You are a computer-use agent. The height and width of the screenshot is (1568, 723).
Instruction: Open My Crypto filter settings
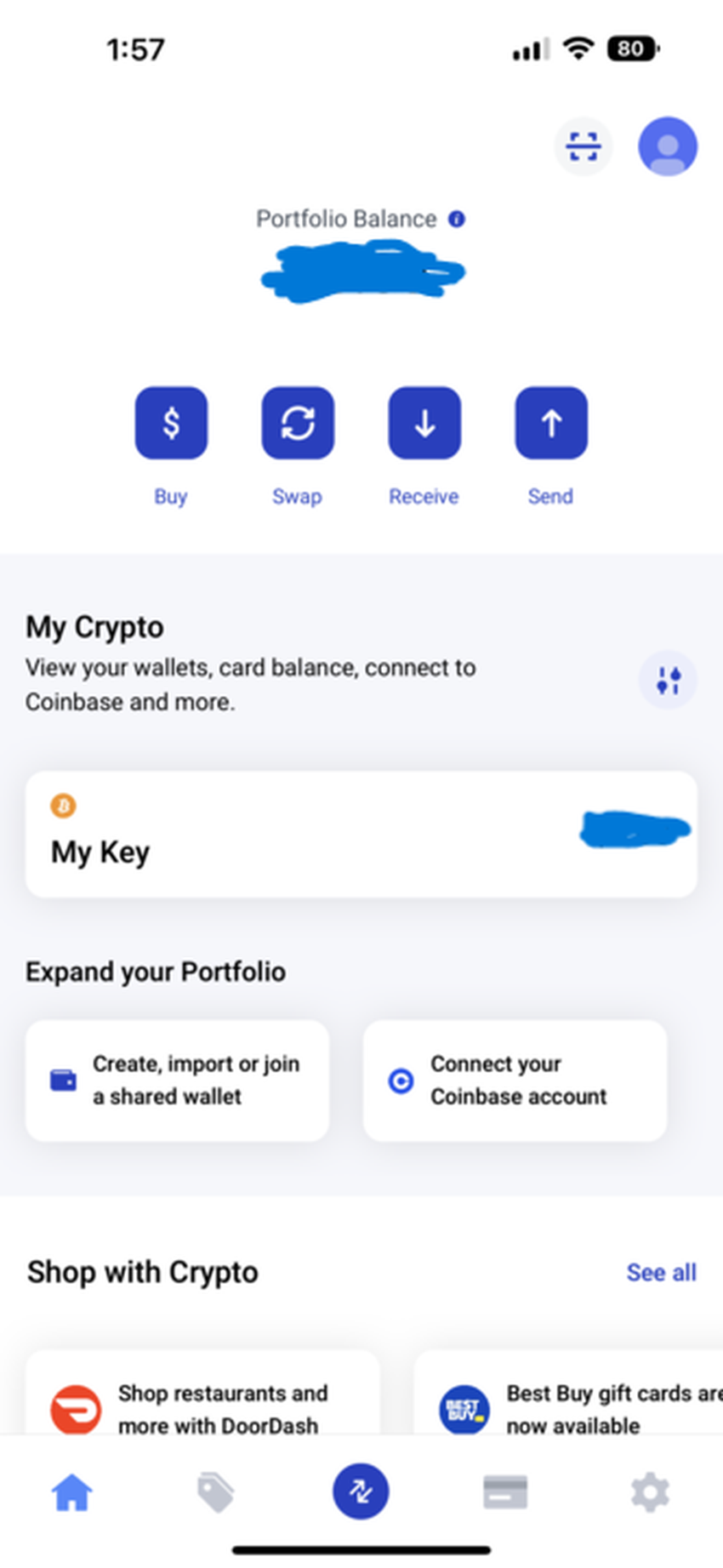coord(668,681)
